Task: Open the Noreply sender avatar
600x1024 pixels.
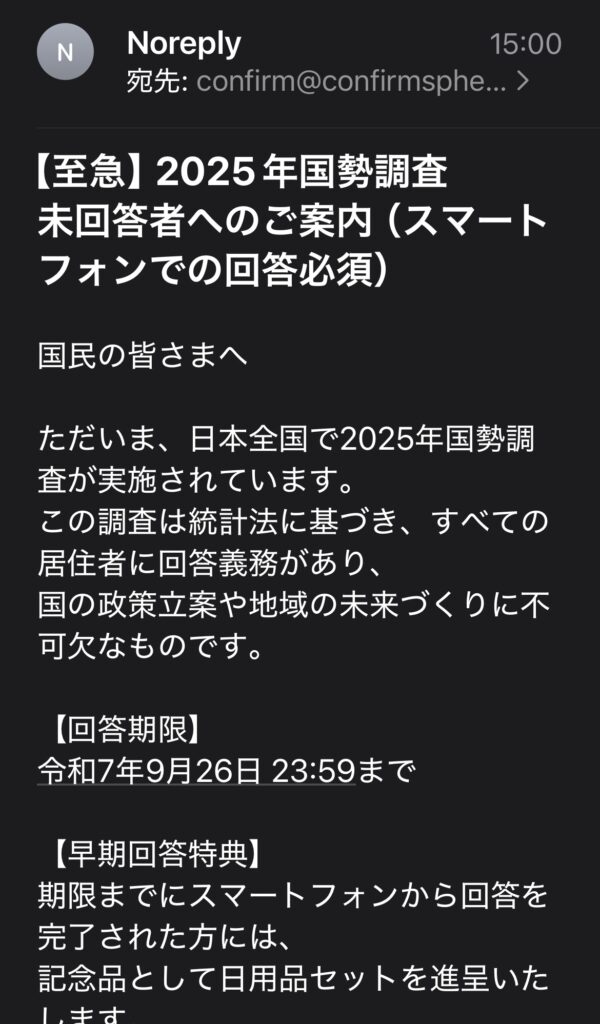Action: coord(65,52)
